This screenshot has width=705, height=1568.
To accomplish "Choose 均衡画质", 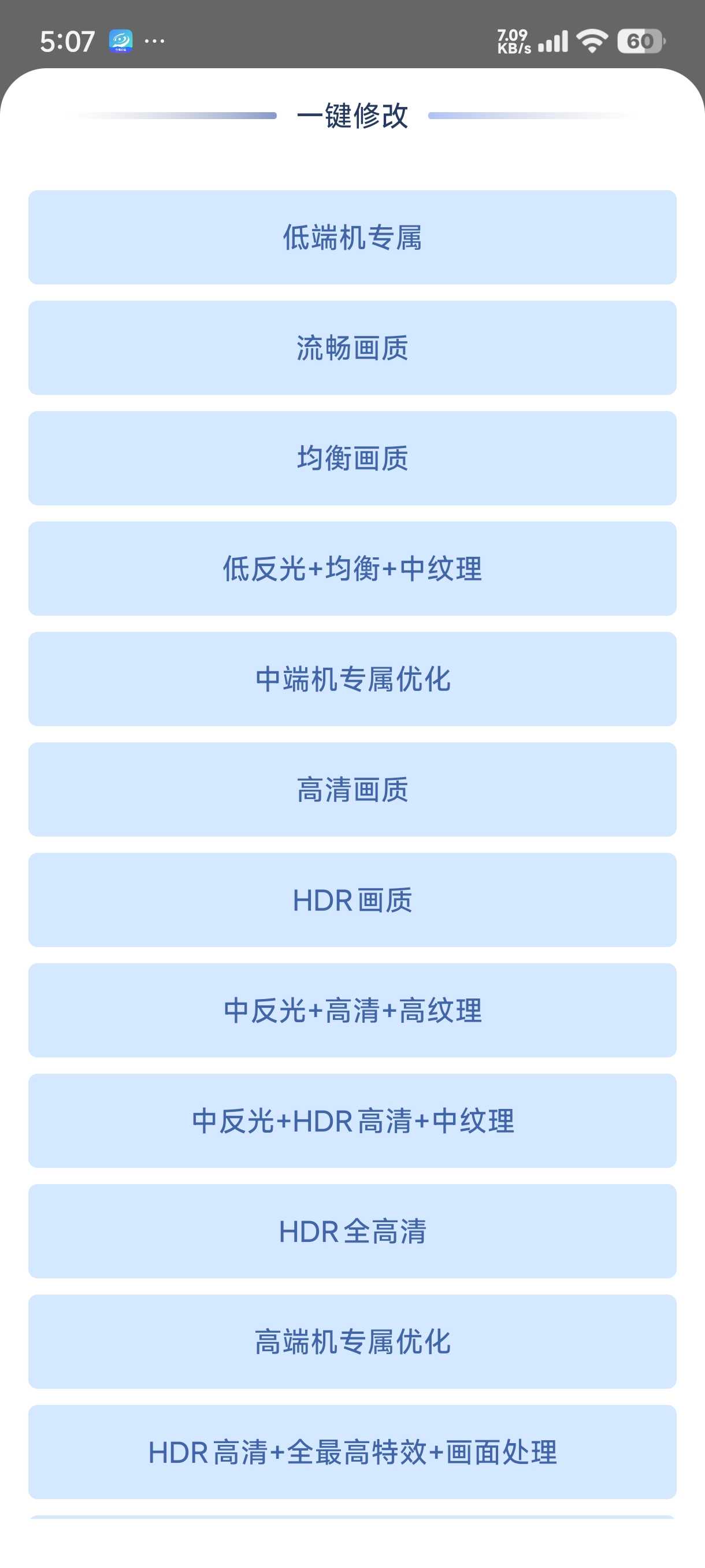I will (352, 458).
